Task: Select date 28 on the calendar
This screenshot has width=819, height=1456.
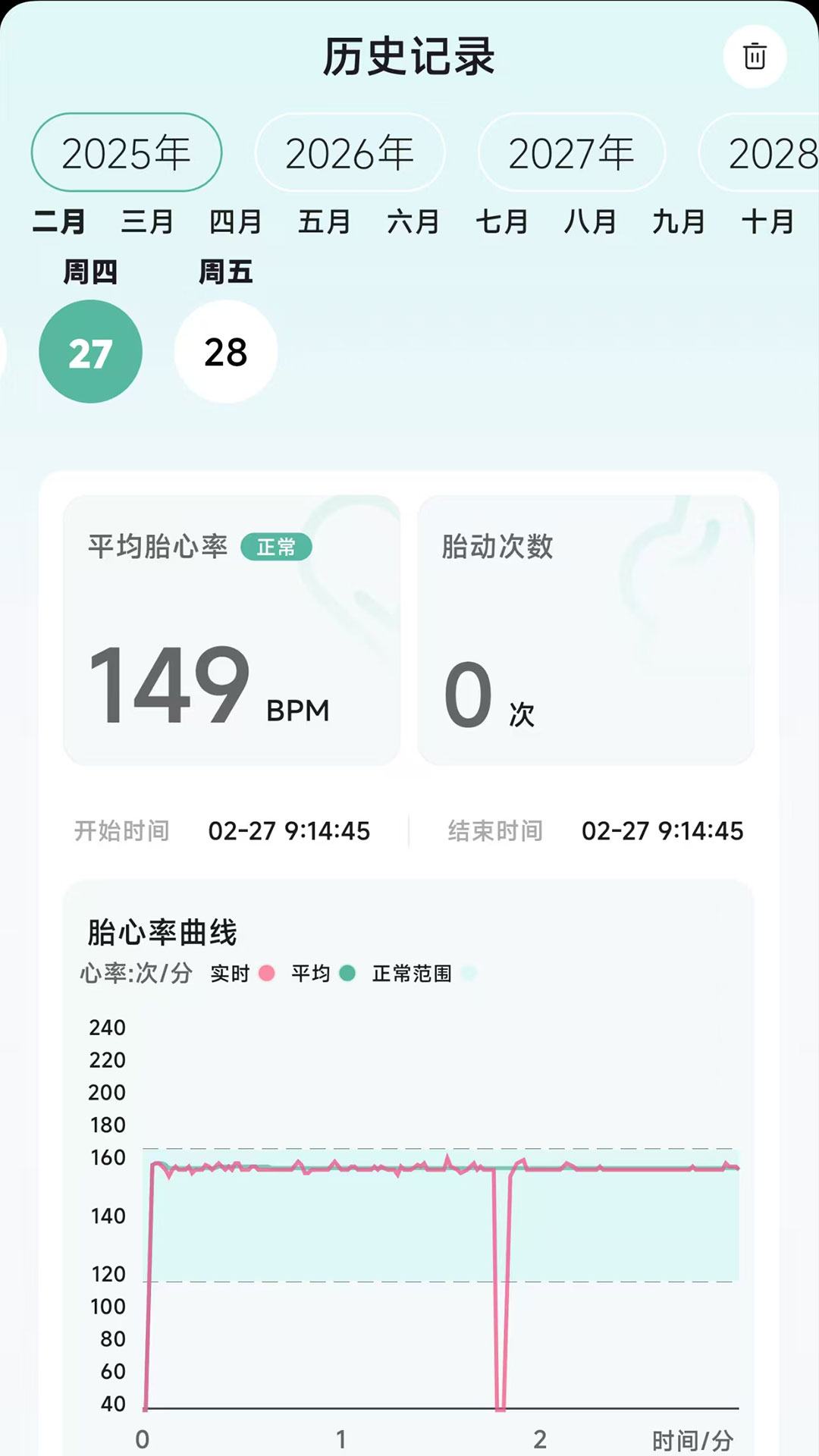Action: pos(225,352)
